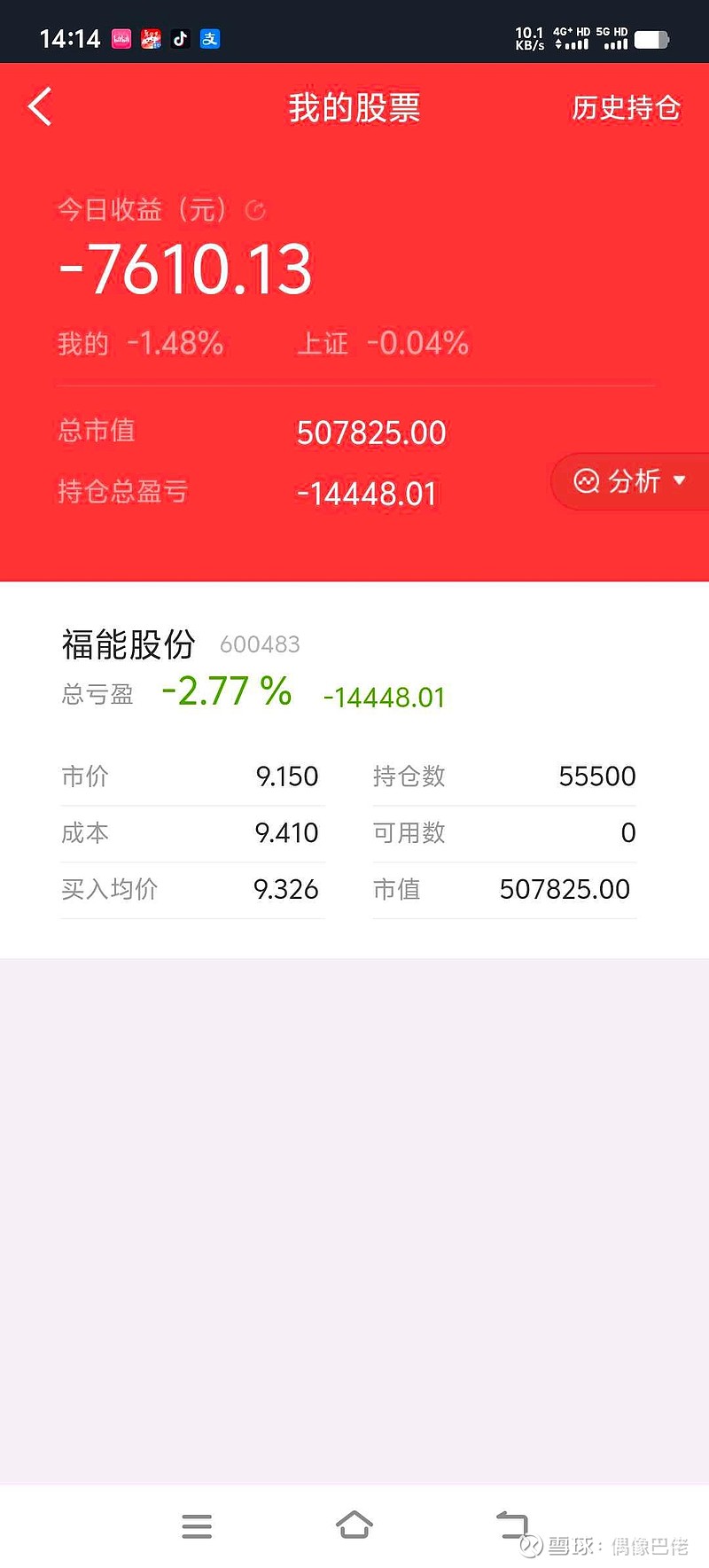Tap the Bilibili notification icon in status bar
Viewport: 709px width, 1568px height.
coord(120,38)
